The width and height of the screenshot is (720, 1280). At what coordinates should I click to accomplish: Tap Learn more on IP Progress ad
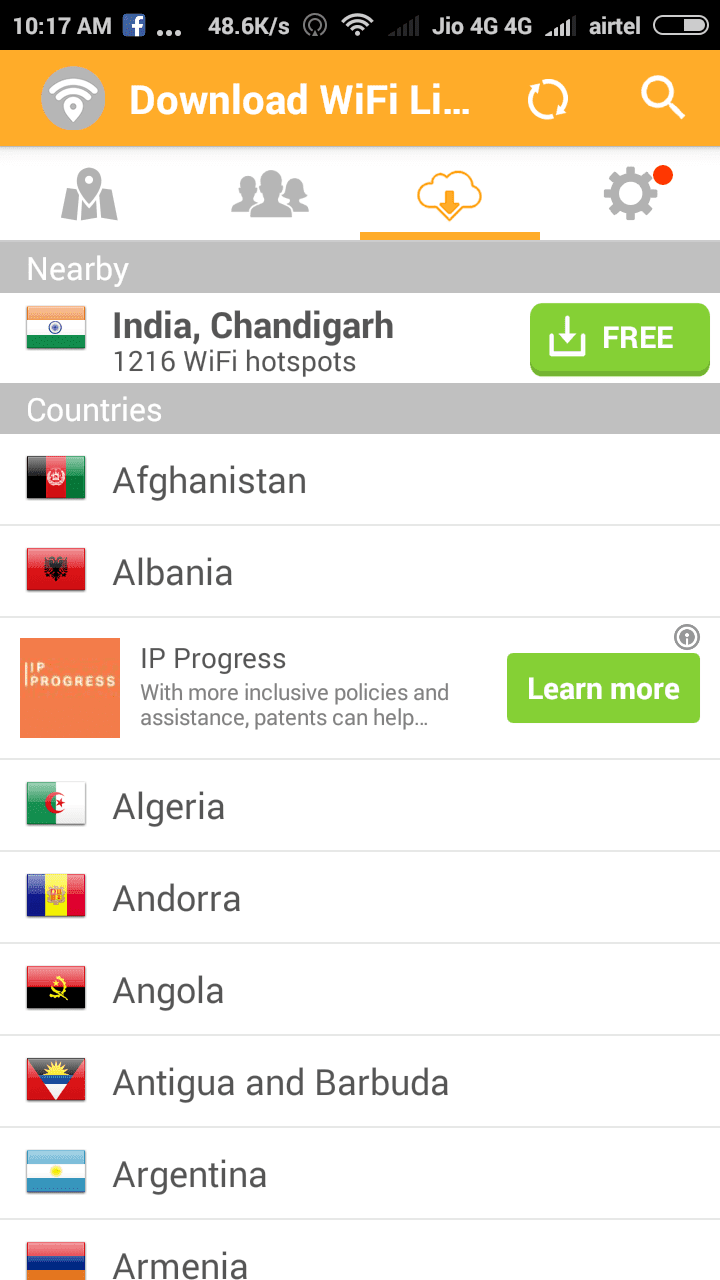coord(603,688)
